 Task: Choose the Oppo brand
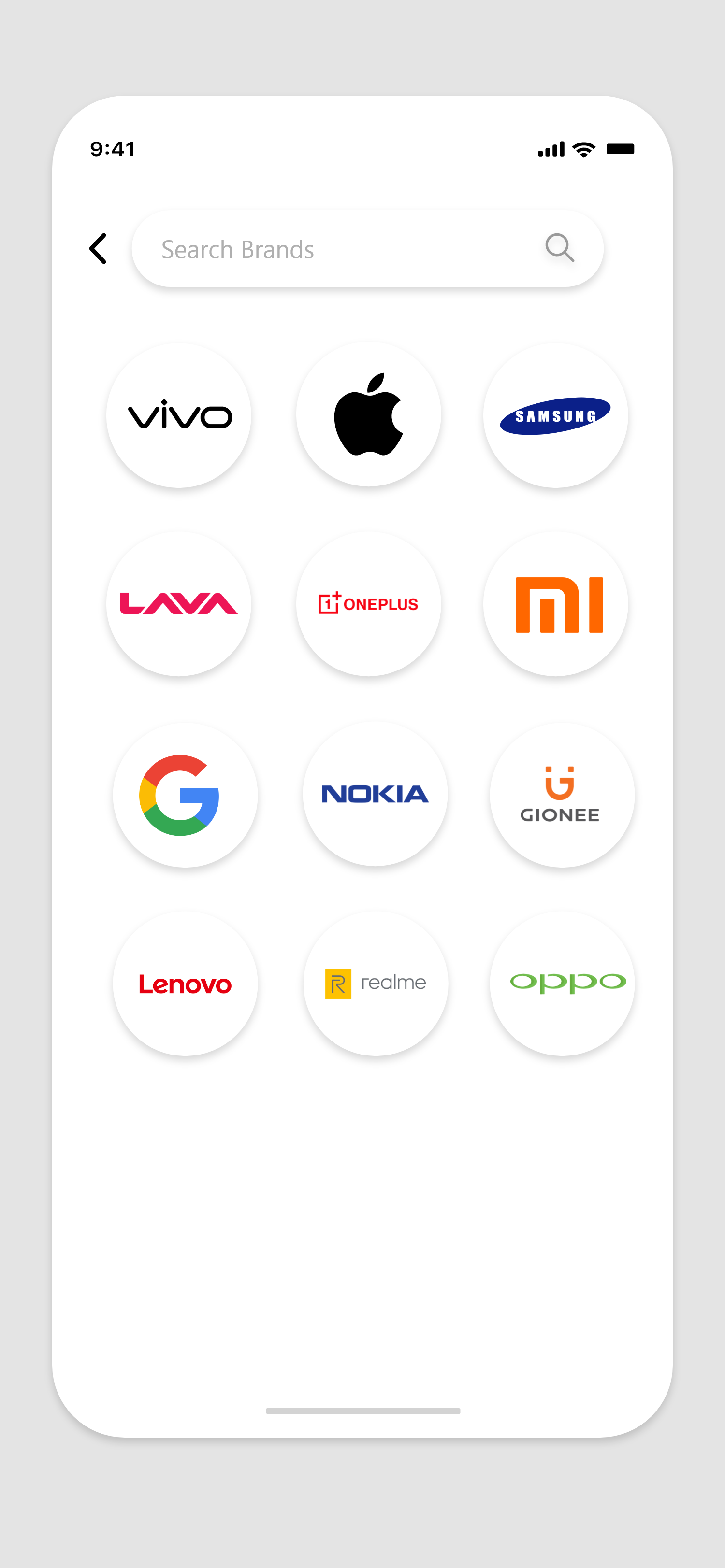562,984
